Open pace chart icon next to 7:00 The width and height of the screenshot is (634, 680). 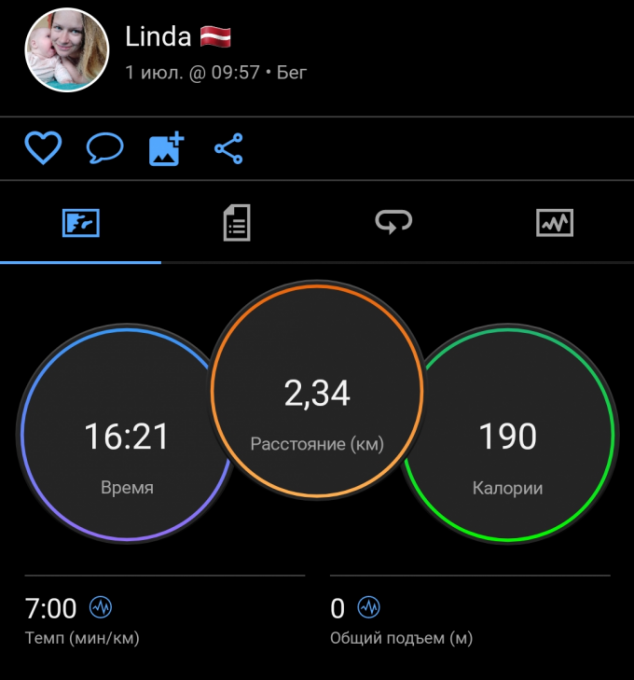[101, 607]
